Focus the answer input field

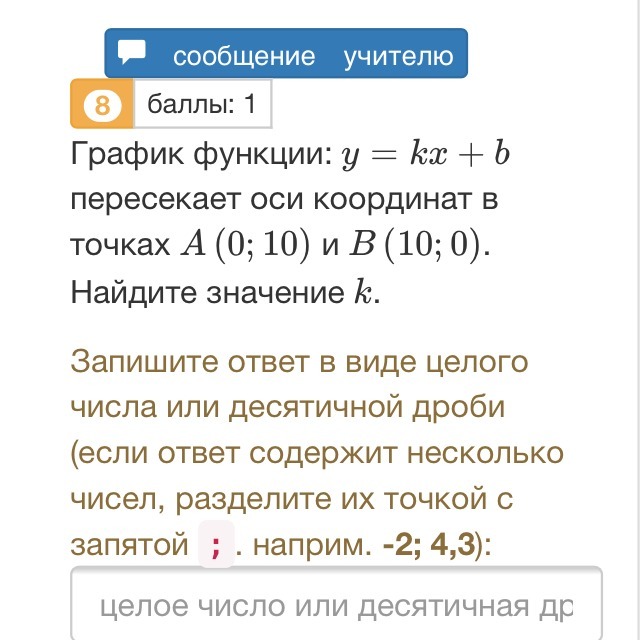pos(336,606)
